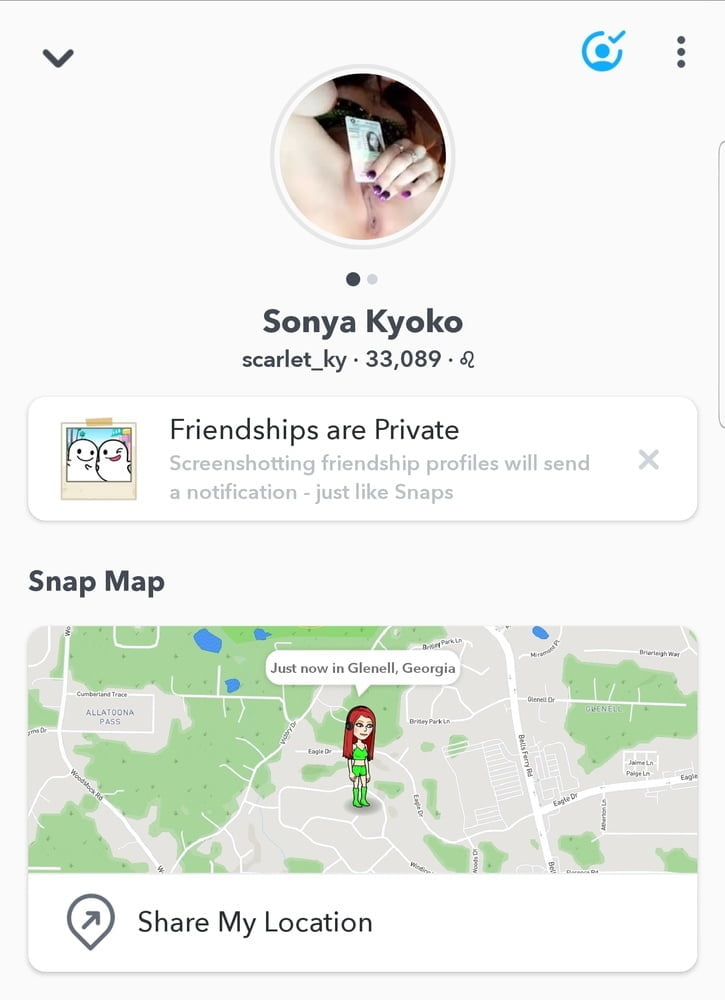Open the Snap Map preview
The height and width of the screenshot is (1000, 725).
point(362,749)
